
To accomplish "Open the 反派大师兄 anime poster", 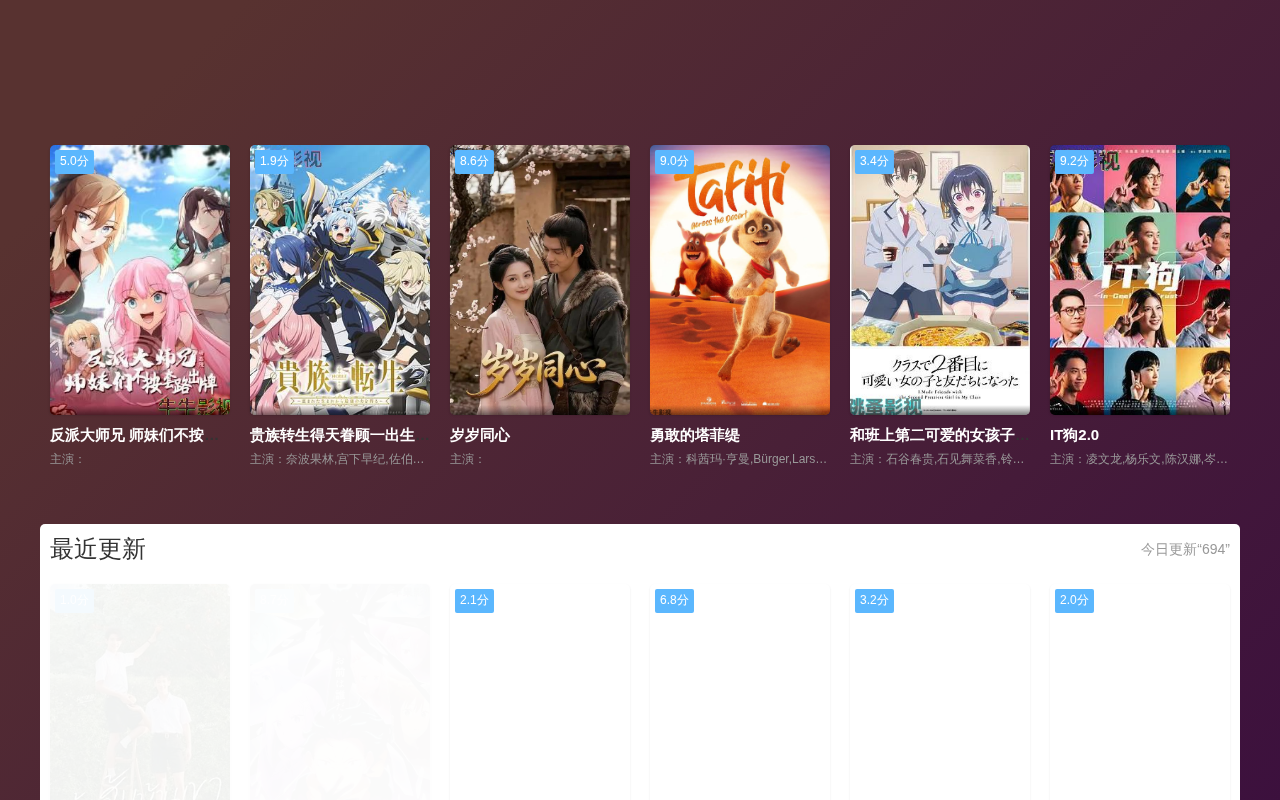I will click(x=140, y=280).
